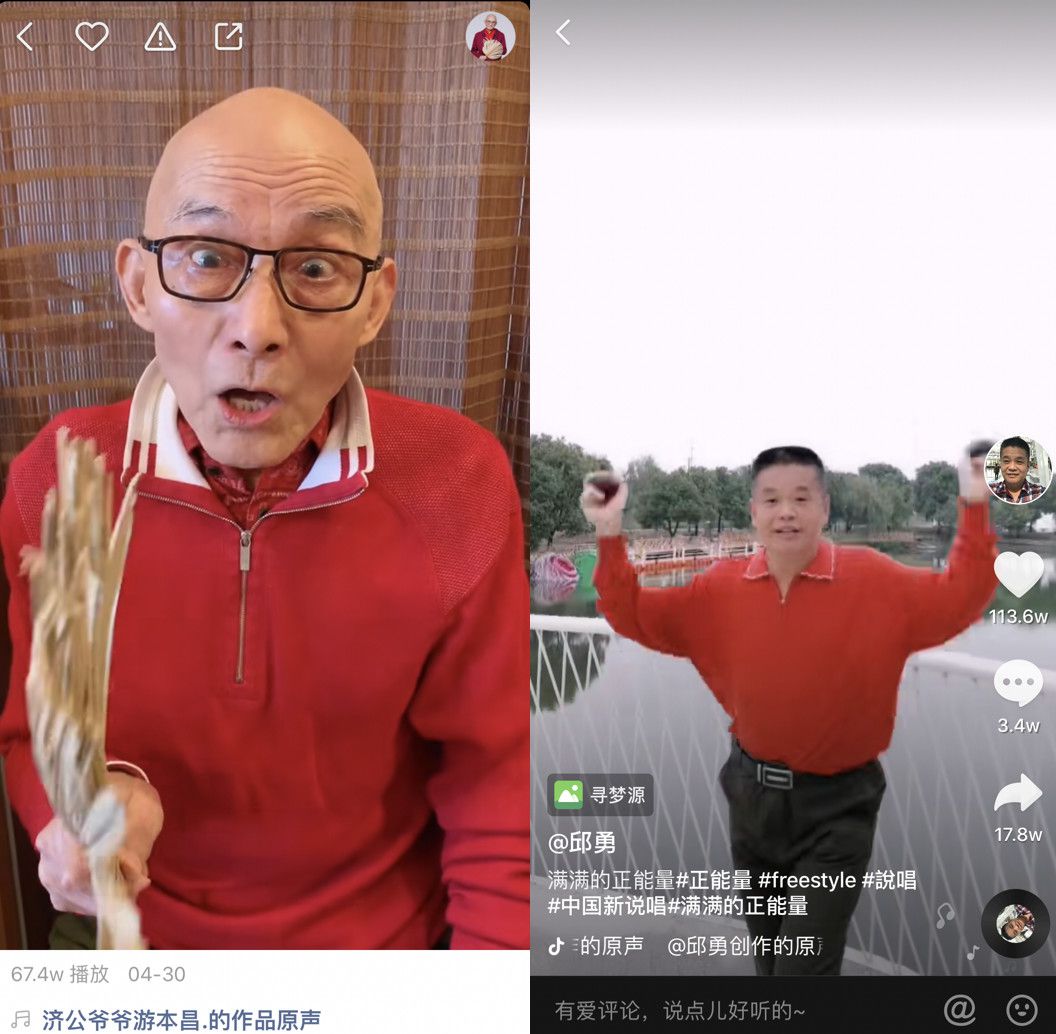Open the spinning music disc
This screenshot has height=1034, width=1056.
point(1015,924)
